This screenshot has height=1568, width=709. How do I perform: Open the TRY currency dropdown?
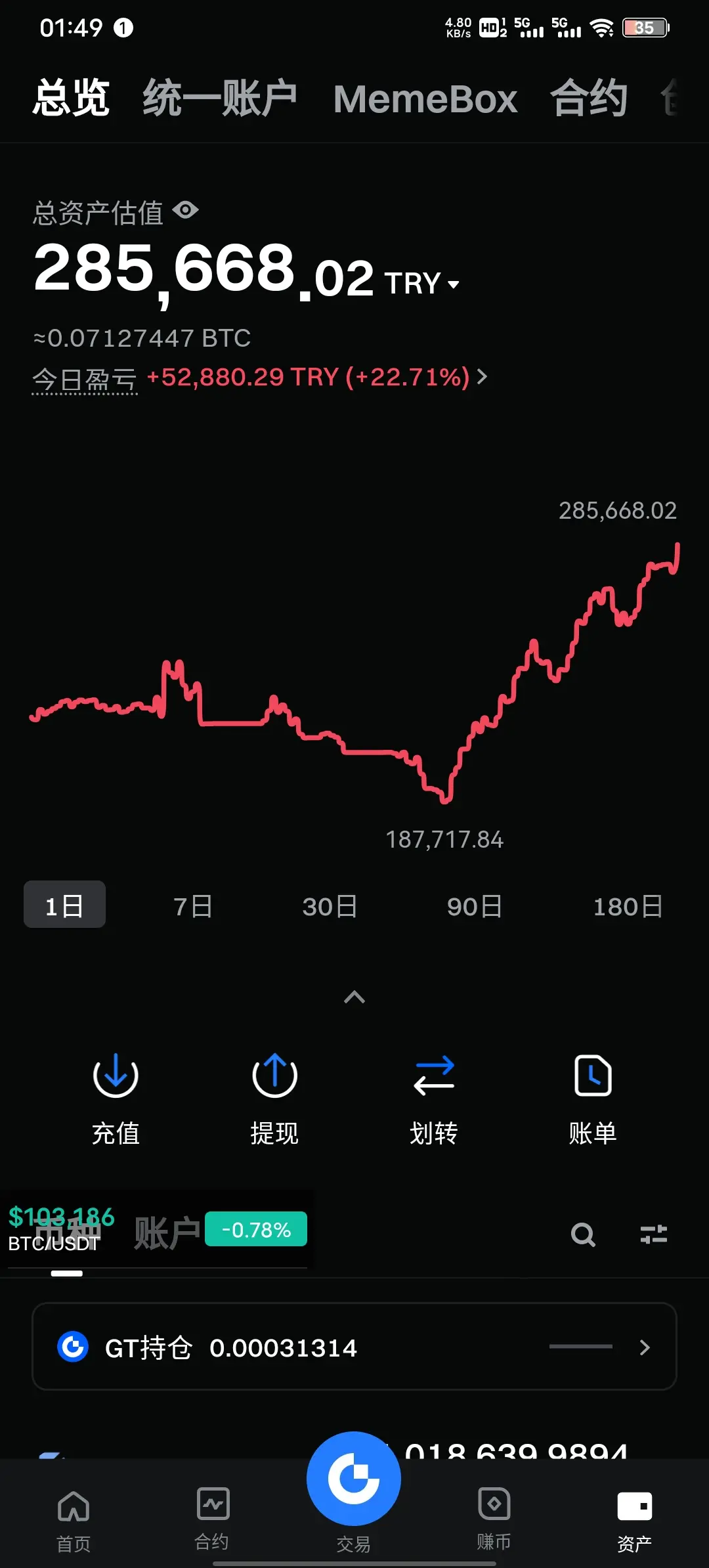422,284
